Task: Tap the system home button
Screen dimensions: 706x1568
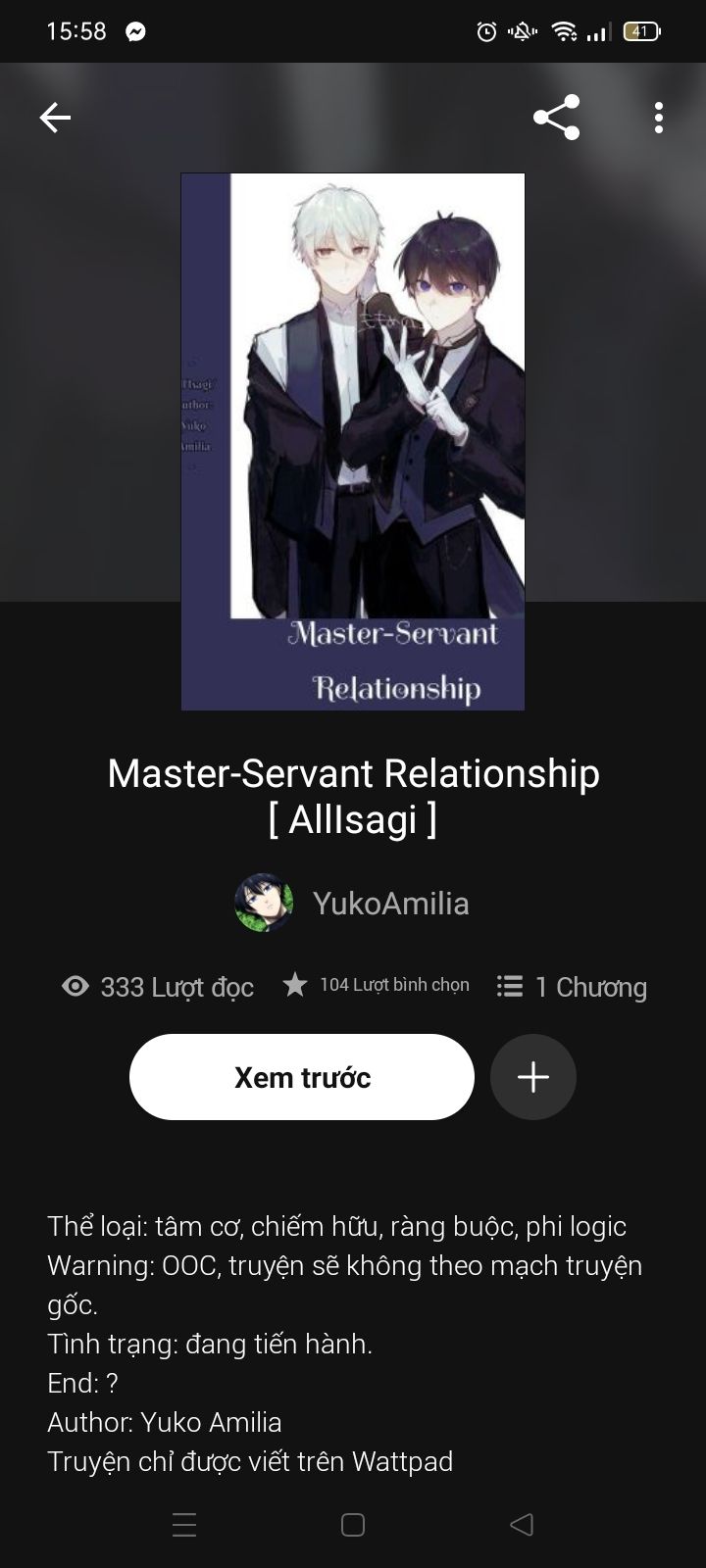Action: tap(353, 1525)
